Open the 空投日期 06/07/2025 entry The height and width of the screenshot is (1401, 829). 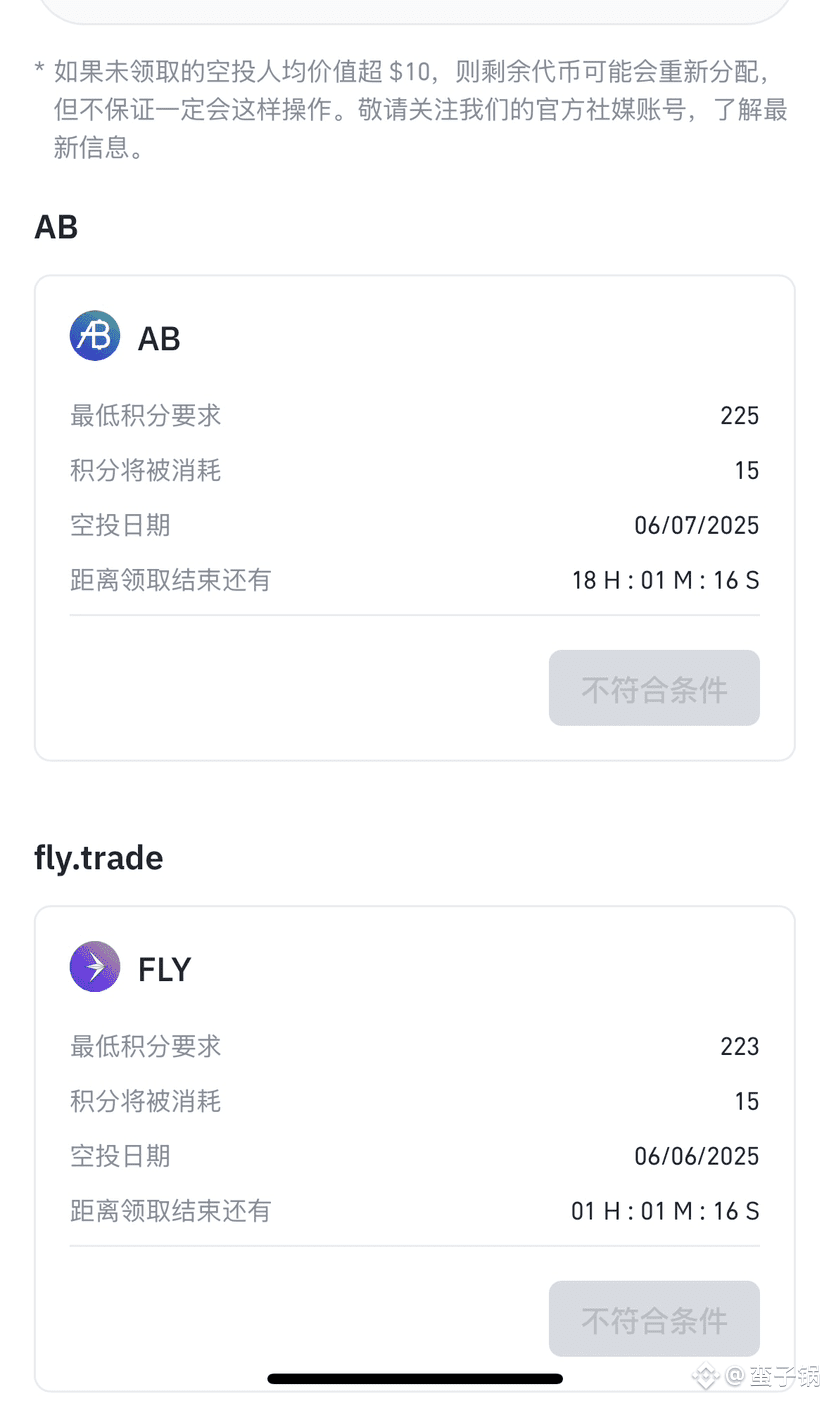[415, 525]
